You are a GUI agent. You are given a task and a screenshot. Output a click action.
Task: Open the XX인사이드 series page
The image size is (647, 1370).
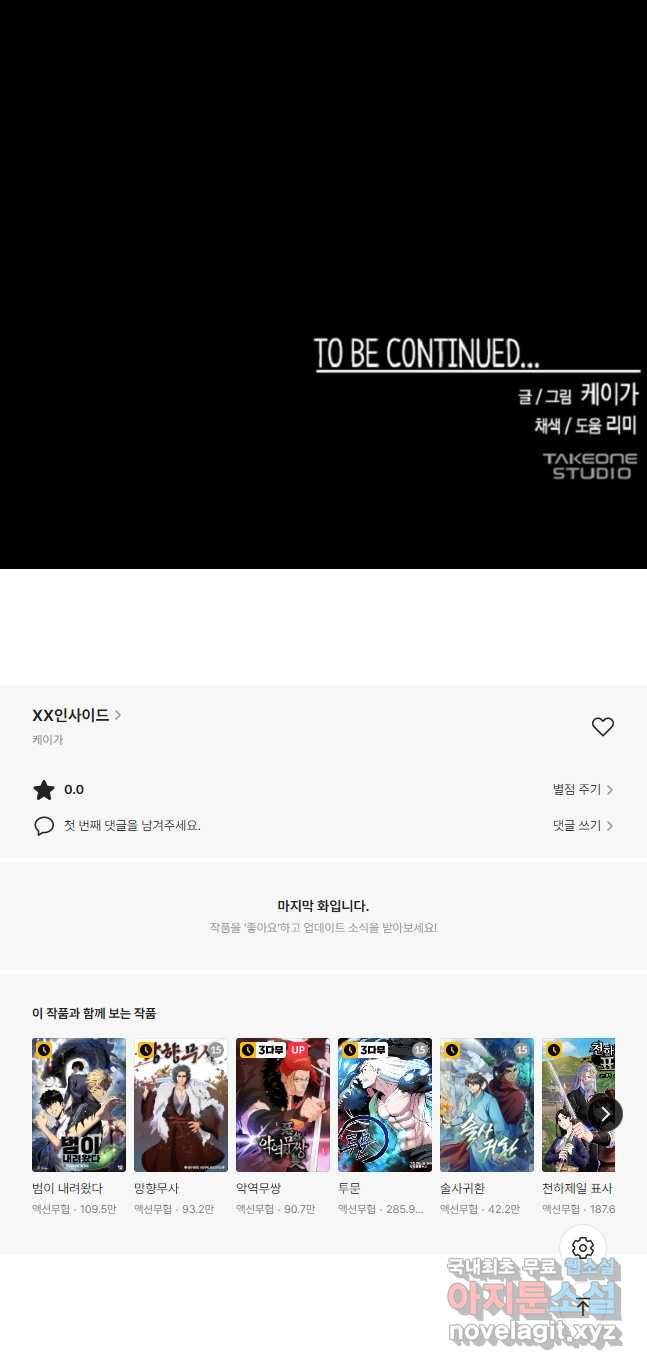pos(77,715)
